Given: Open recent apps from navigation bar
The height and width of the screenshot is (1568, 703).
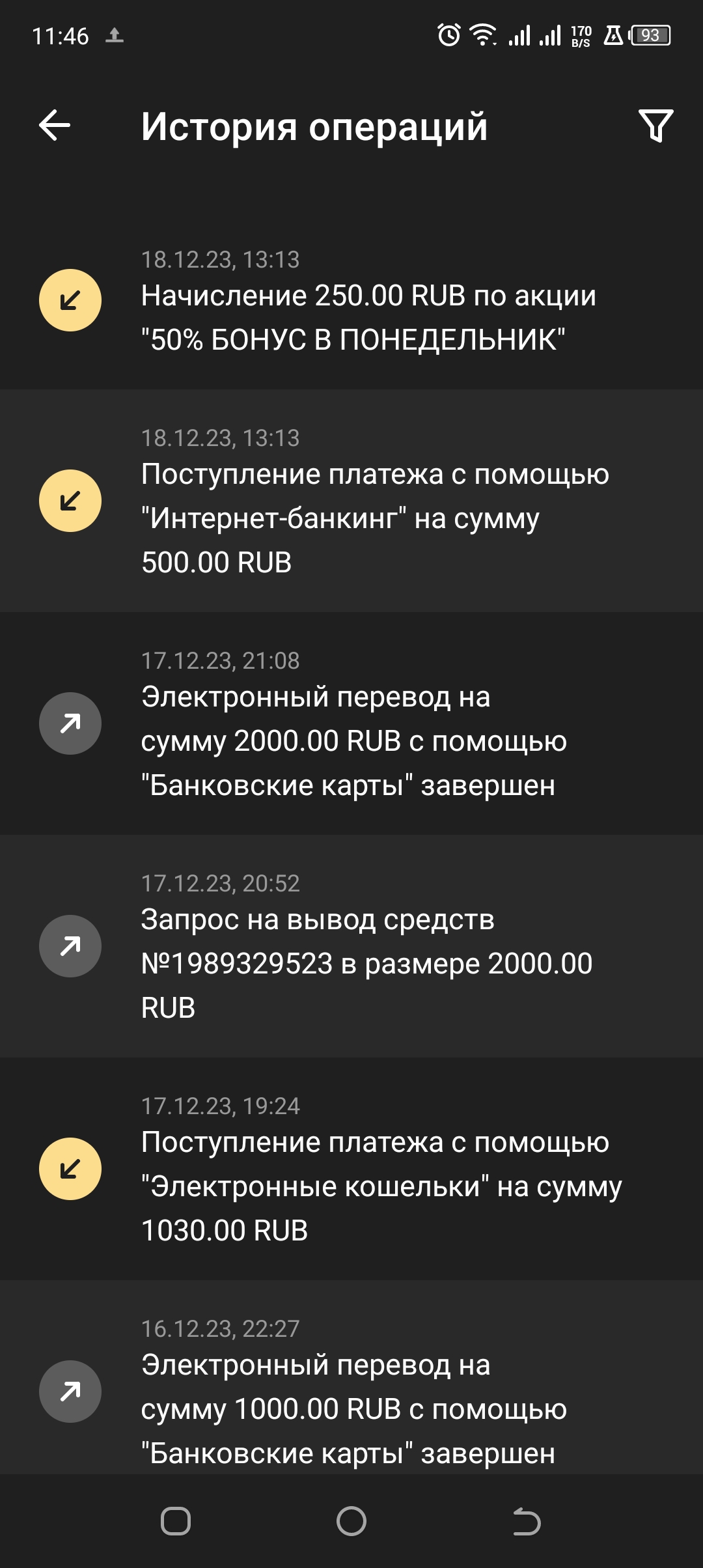Looking at the screenshot, I should pyautogui.click(x=176, y=1521).
